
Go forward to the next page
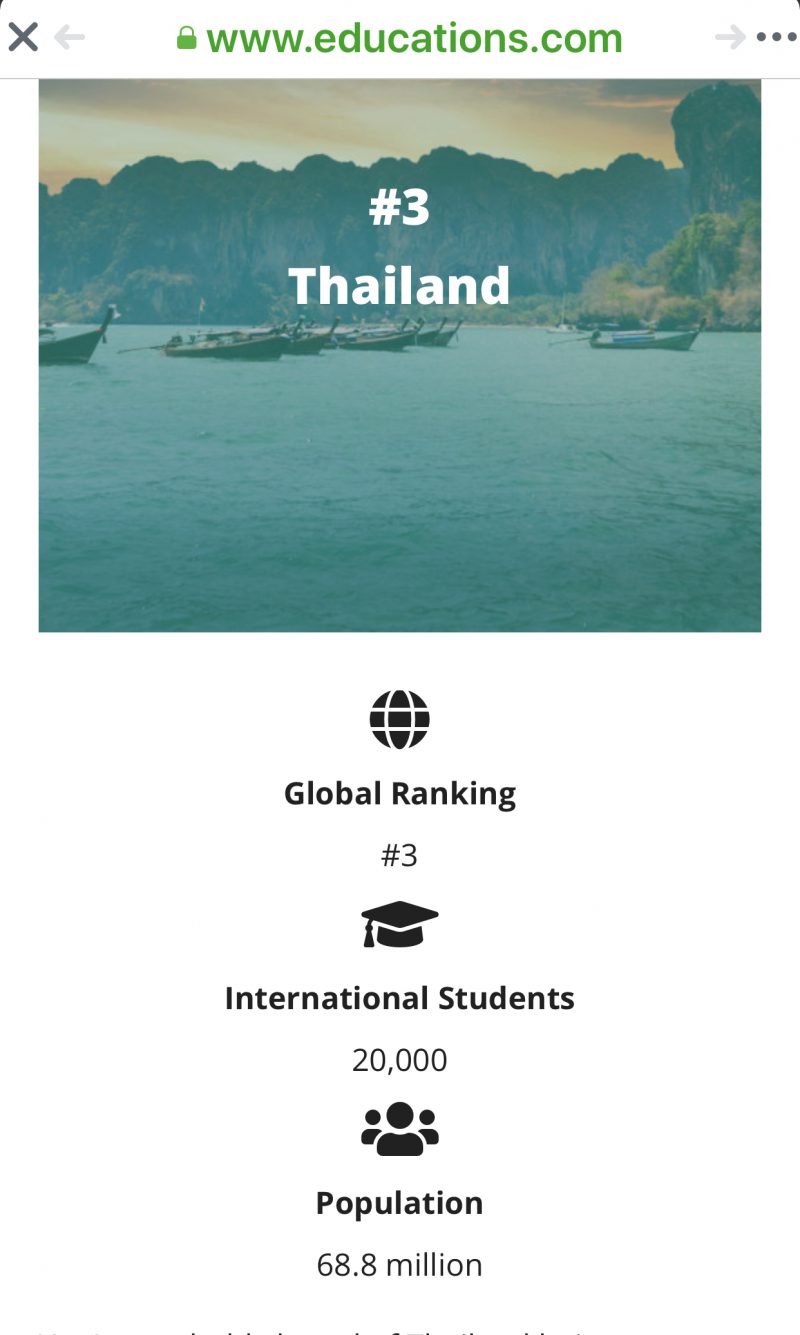(x=730, y=38)
